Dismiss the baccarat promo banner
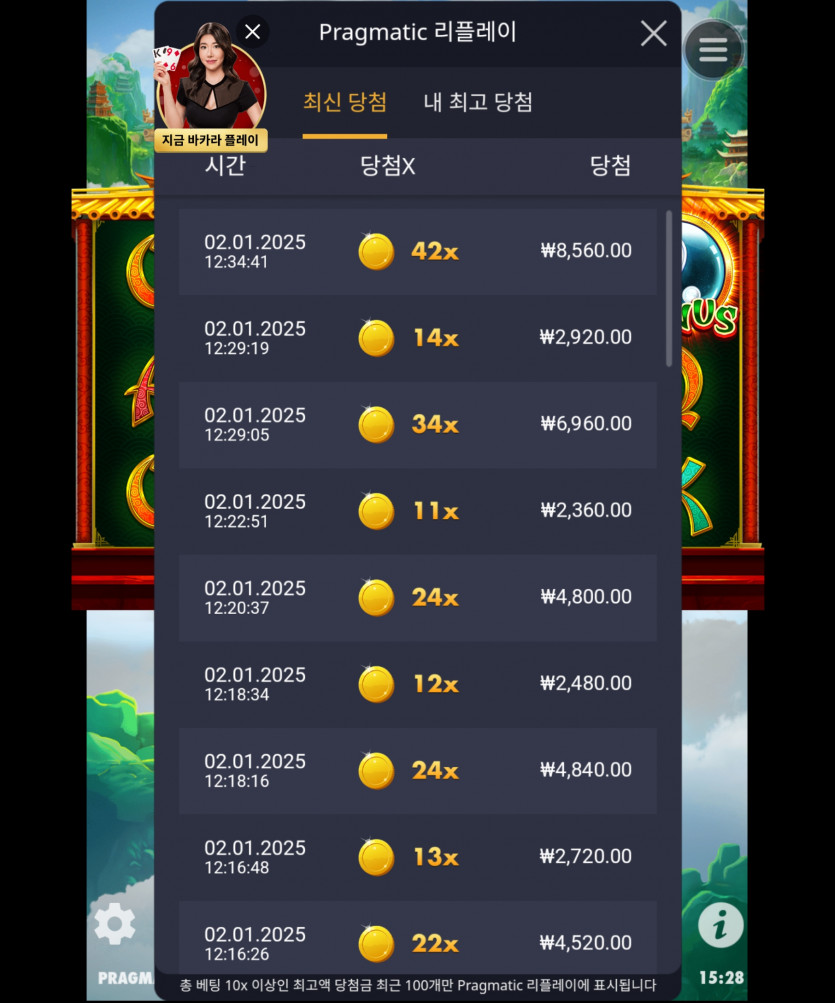 [253, 32]
